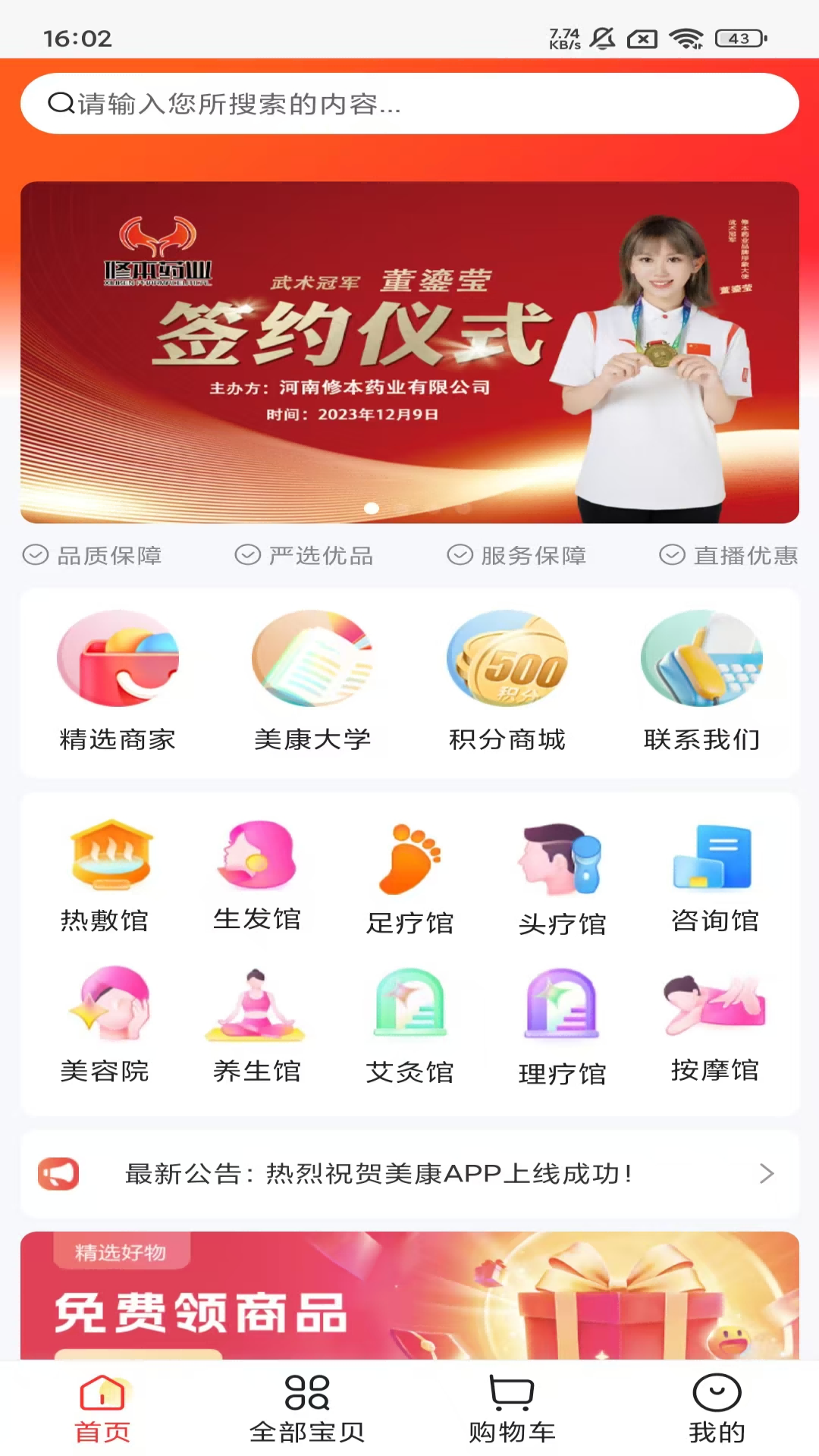819x1456 pixels.
Task: Open 艾灸馆
Action: 409,1025
